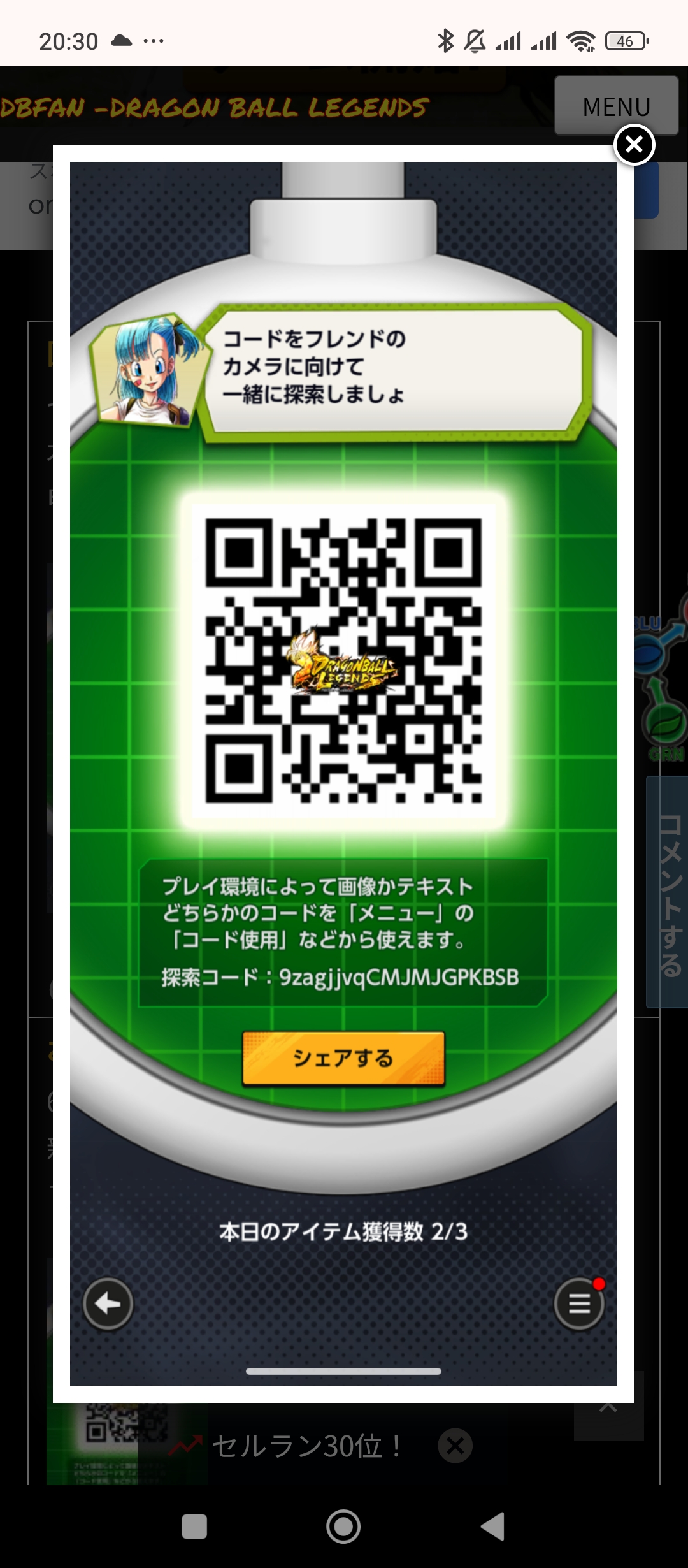Screen dimensions: 688x1568
Task: Go to the home screen via system home button
Action: tap(343, 1527)
